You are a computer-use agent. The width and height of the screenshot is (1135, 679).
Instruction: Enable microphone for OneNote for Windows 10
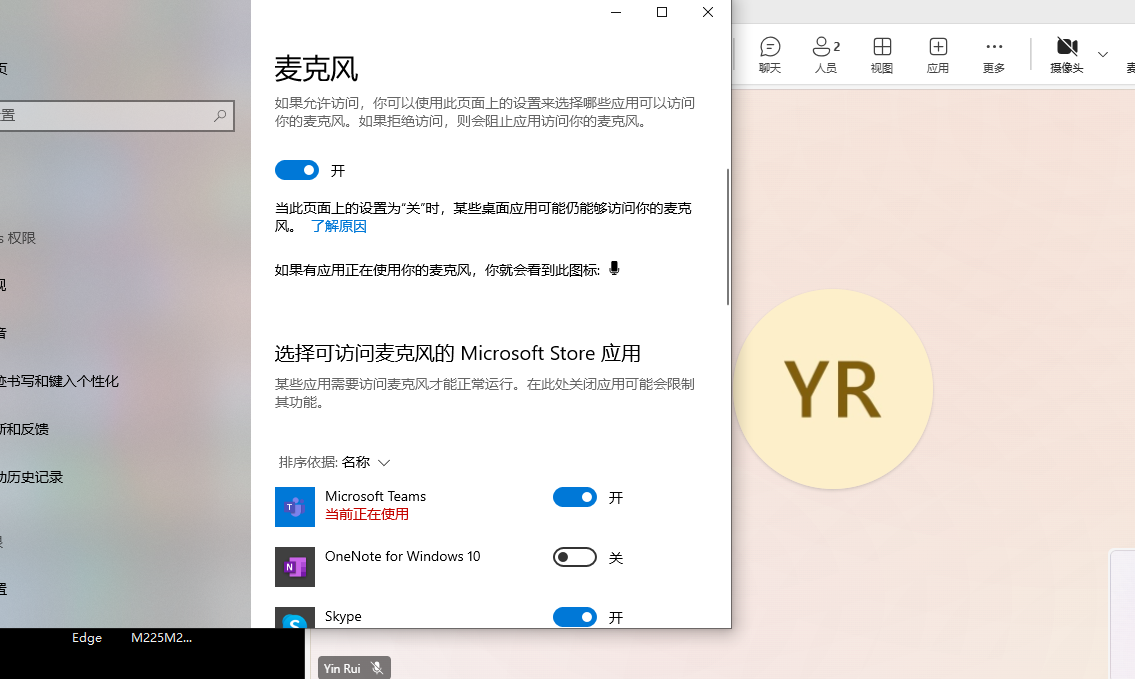[x=575, y=557]
